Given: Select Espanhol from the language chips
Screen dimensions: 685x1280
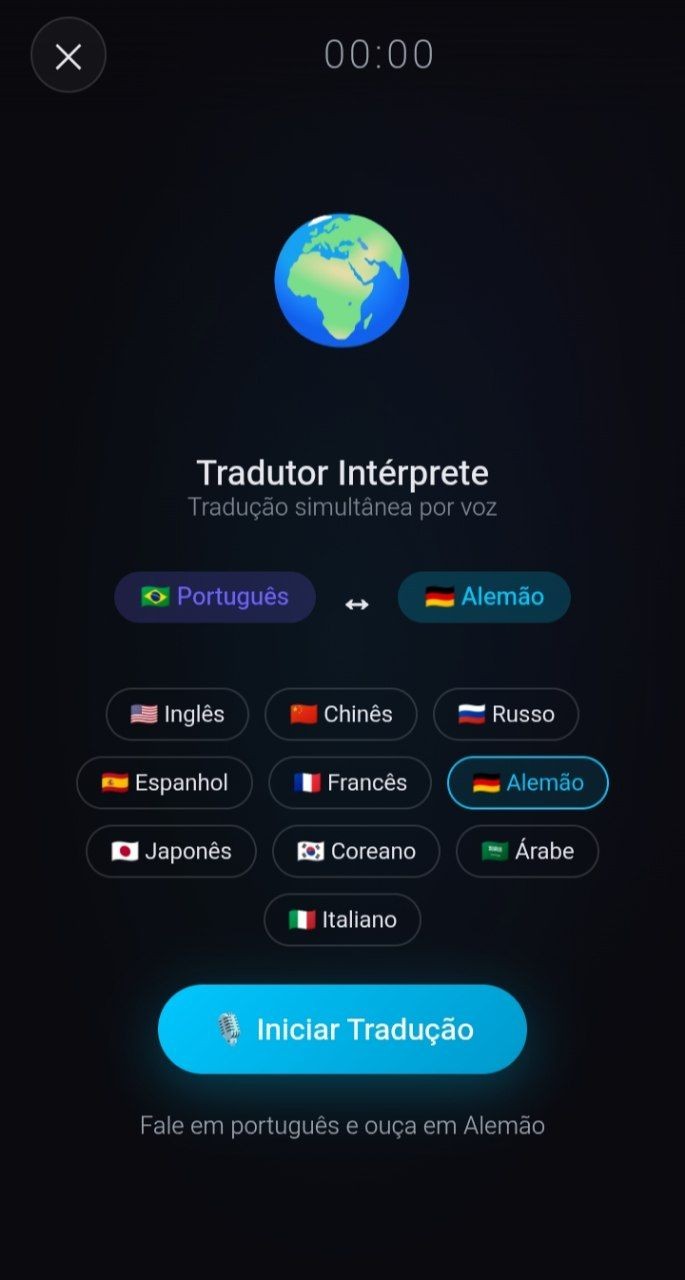Looking at the screenshot, I should [165, 782].
